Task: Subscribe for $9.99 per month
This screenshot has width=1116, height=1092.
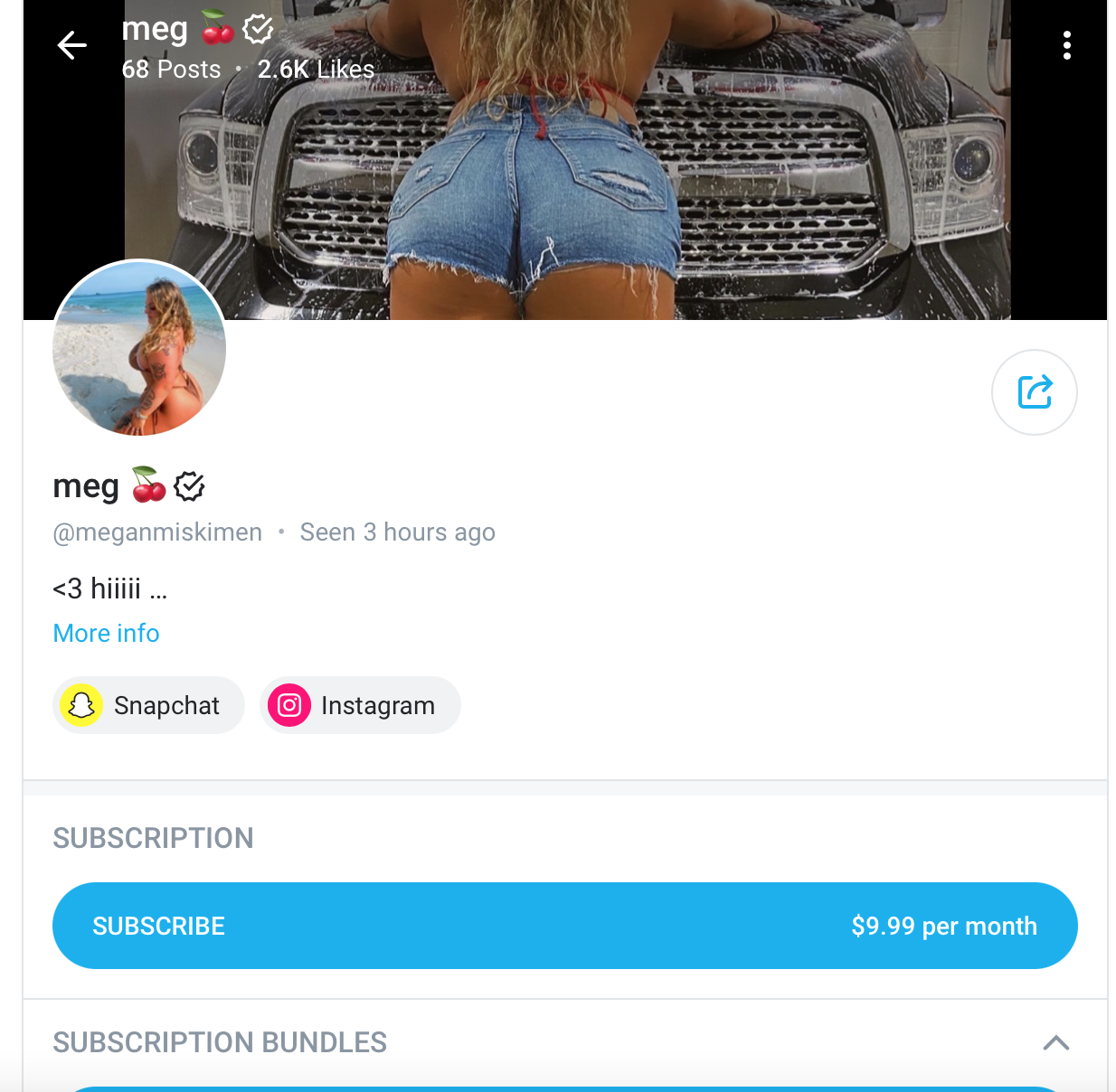Action: click(x=564, y=926)
